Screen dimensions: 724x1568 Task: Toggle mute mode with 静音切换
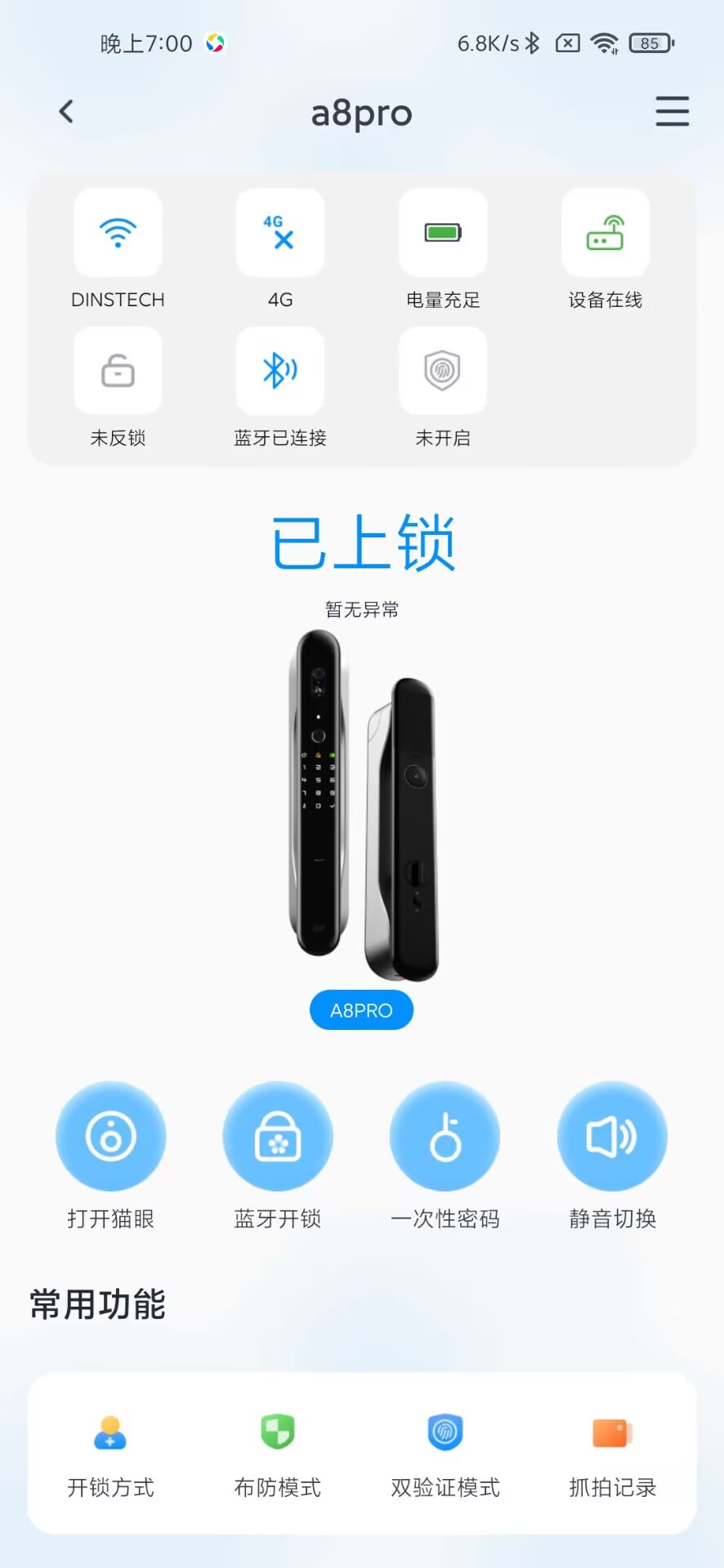[611, 1136]
